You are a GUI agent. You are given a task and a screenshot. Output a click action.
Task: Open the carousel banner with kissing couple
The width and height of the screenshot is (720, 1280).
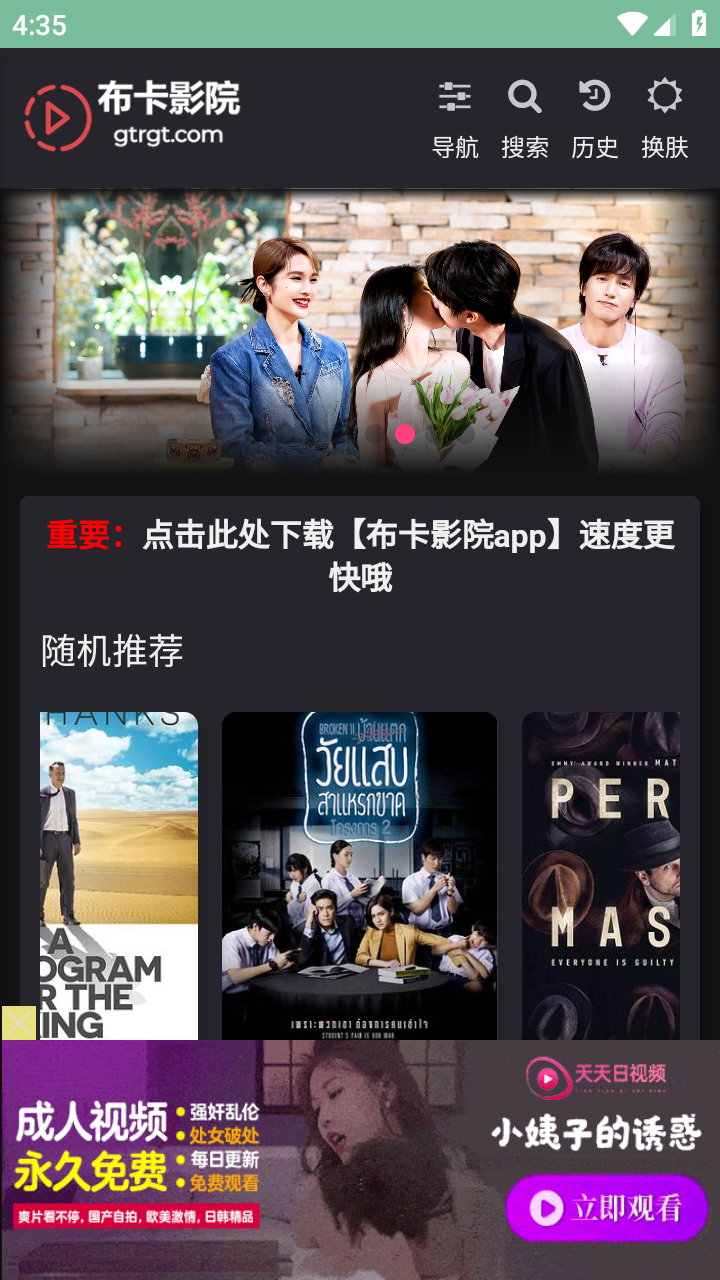coord(360,331)
